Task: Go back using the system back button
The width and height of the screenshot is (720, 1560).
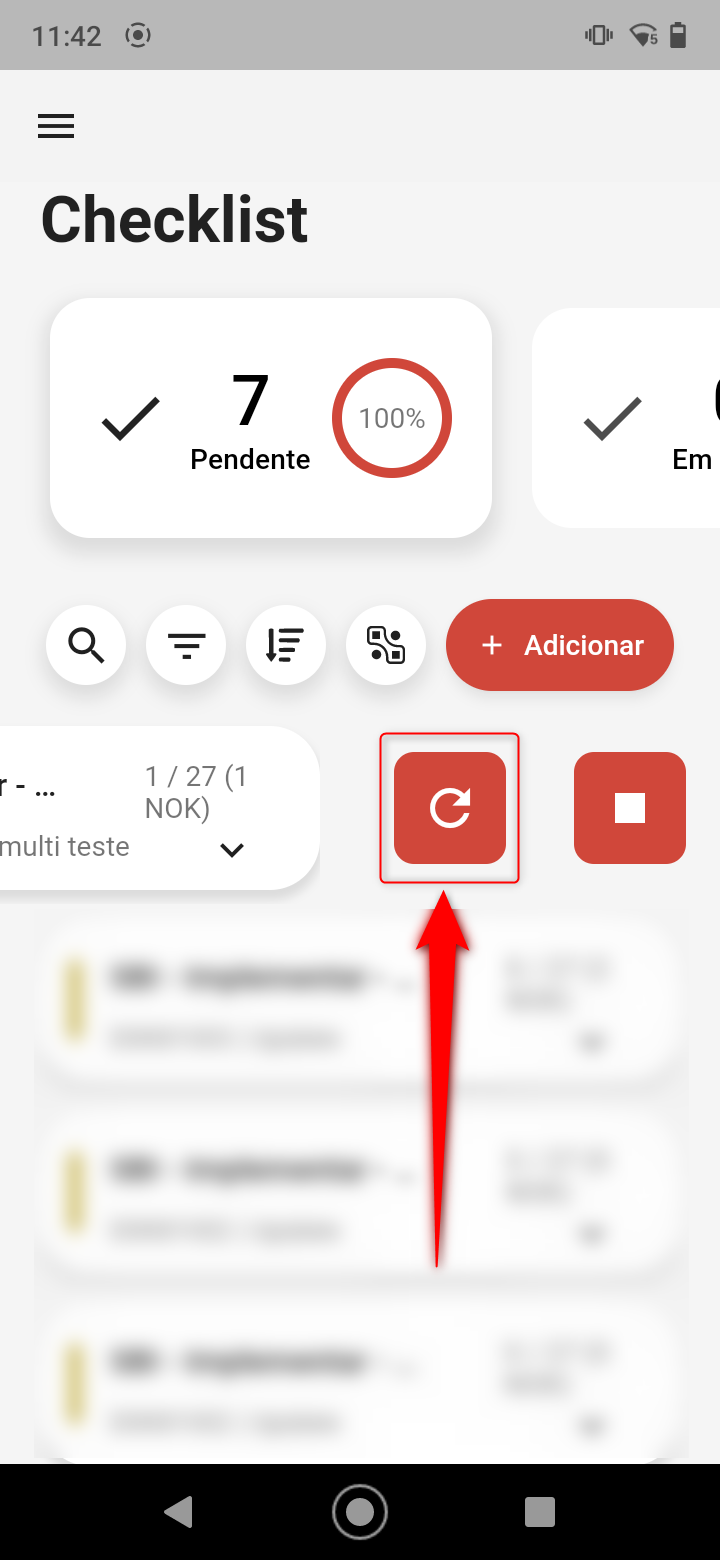Action: pyautogui.click(x=179, y=1512)
